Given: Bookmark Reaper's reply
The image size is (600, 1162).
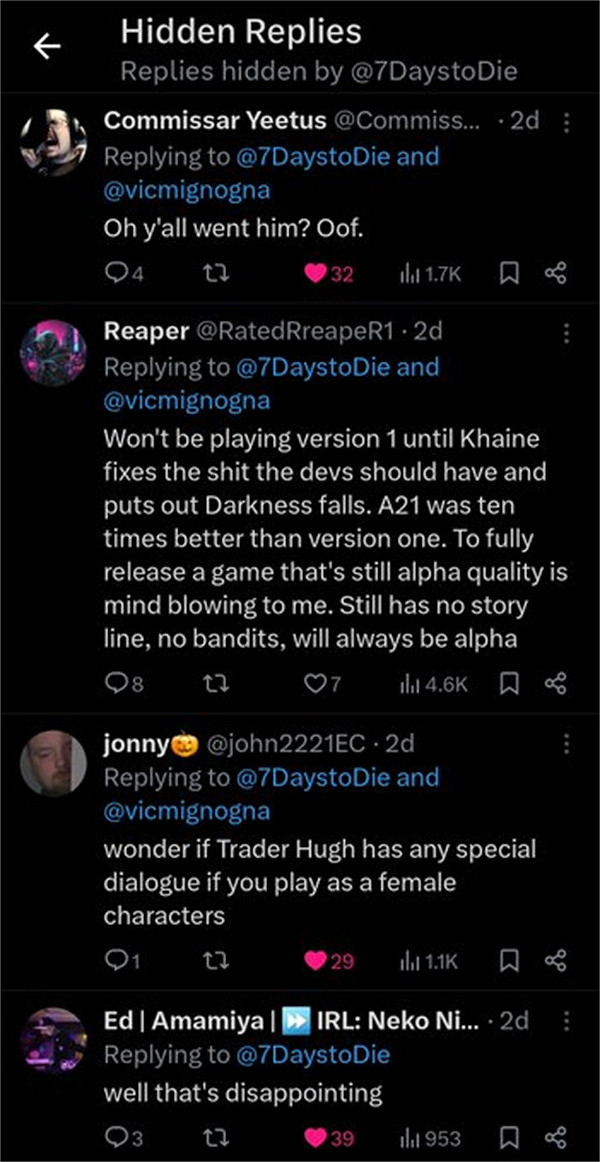Looking at the screenshot, I should click(x=509, y=684).
